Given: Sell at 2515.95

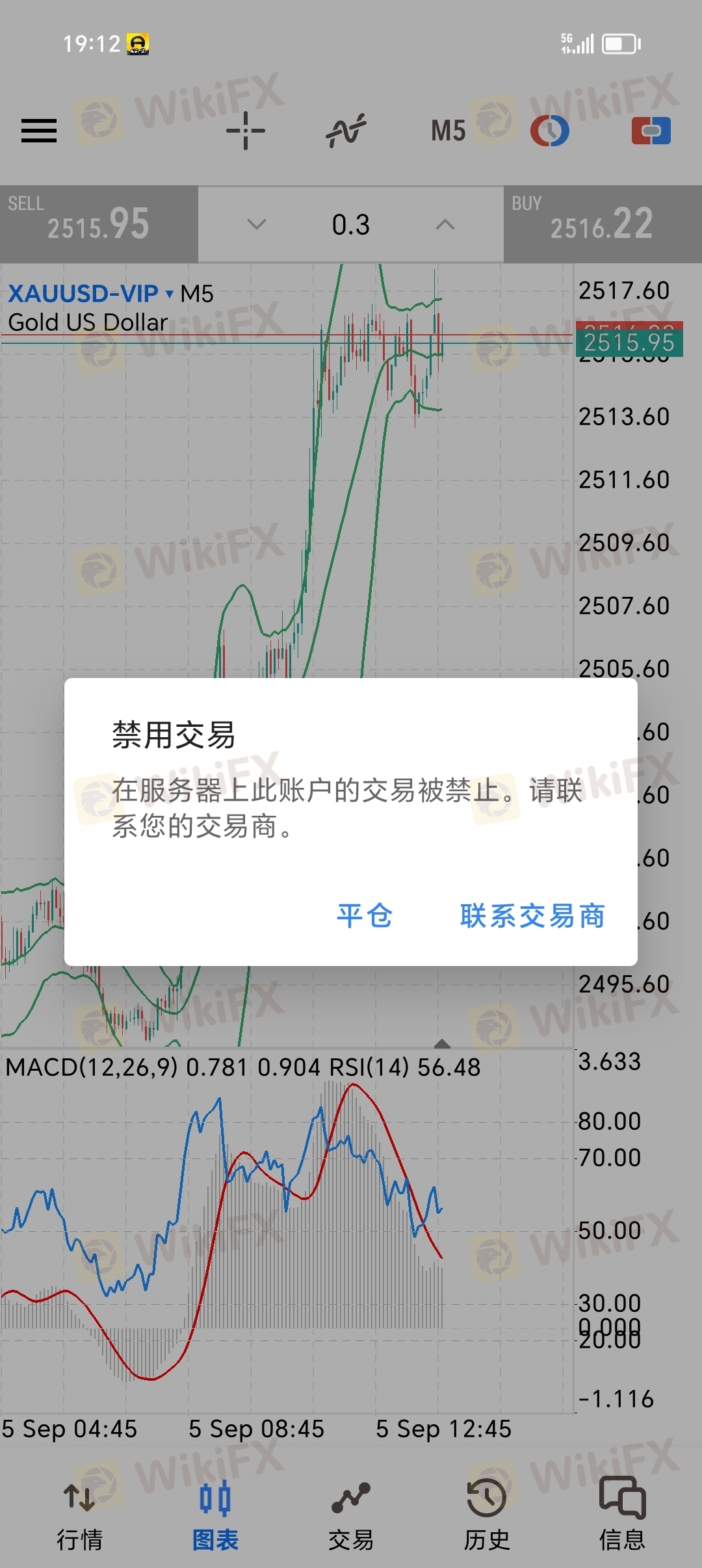Looking at the screenshot, I should coord(99,224).
